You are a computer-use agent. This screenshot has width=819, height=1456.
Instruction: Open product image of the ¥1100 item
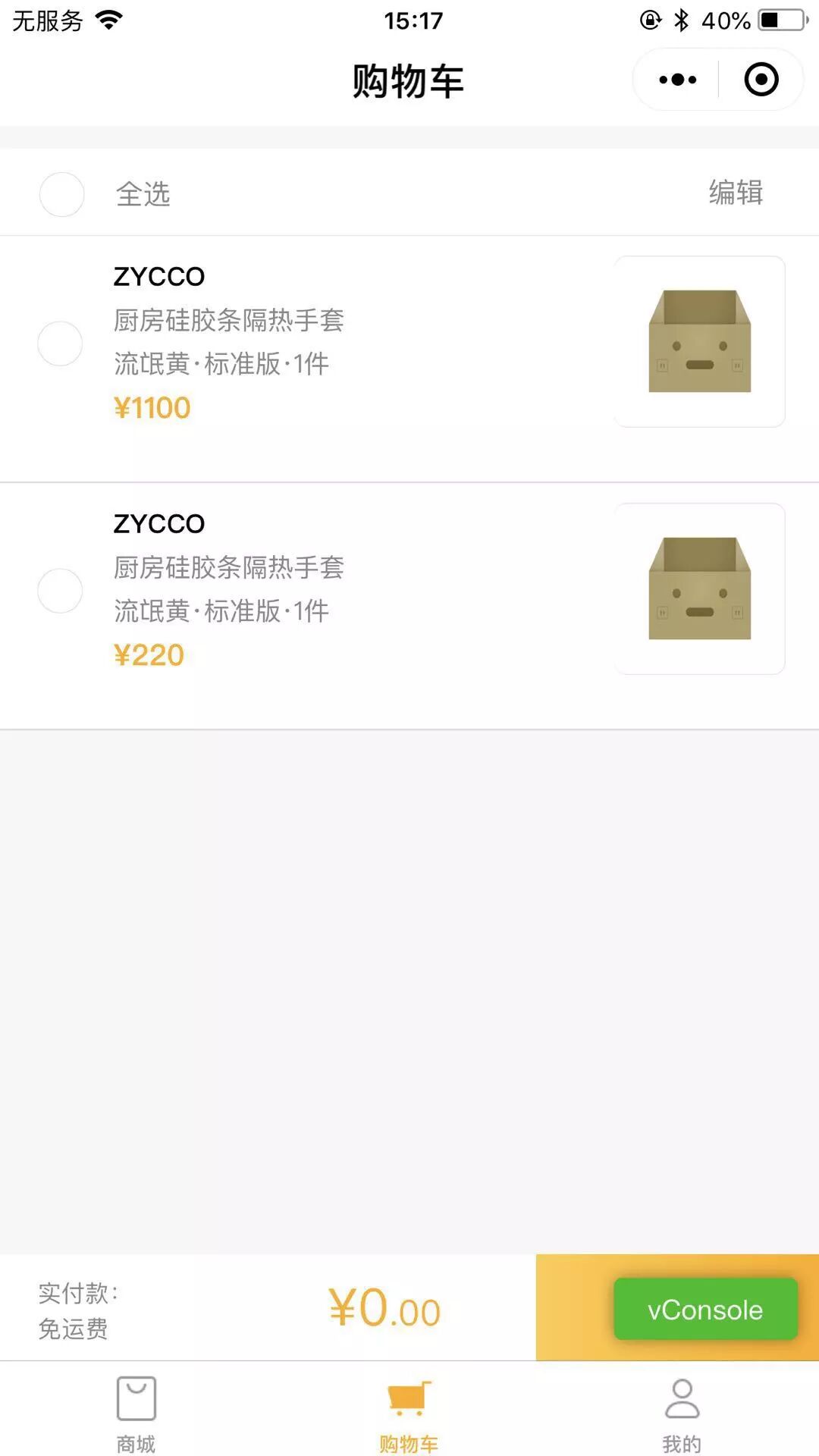point(699,341)
